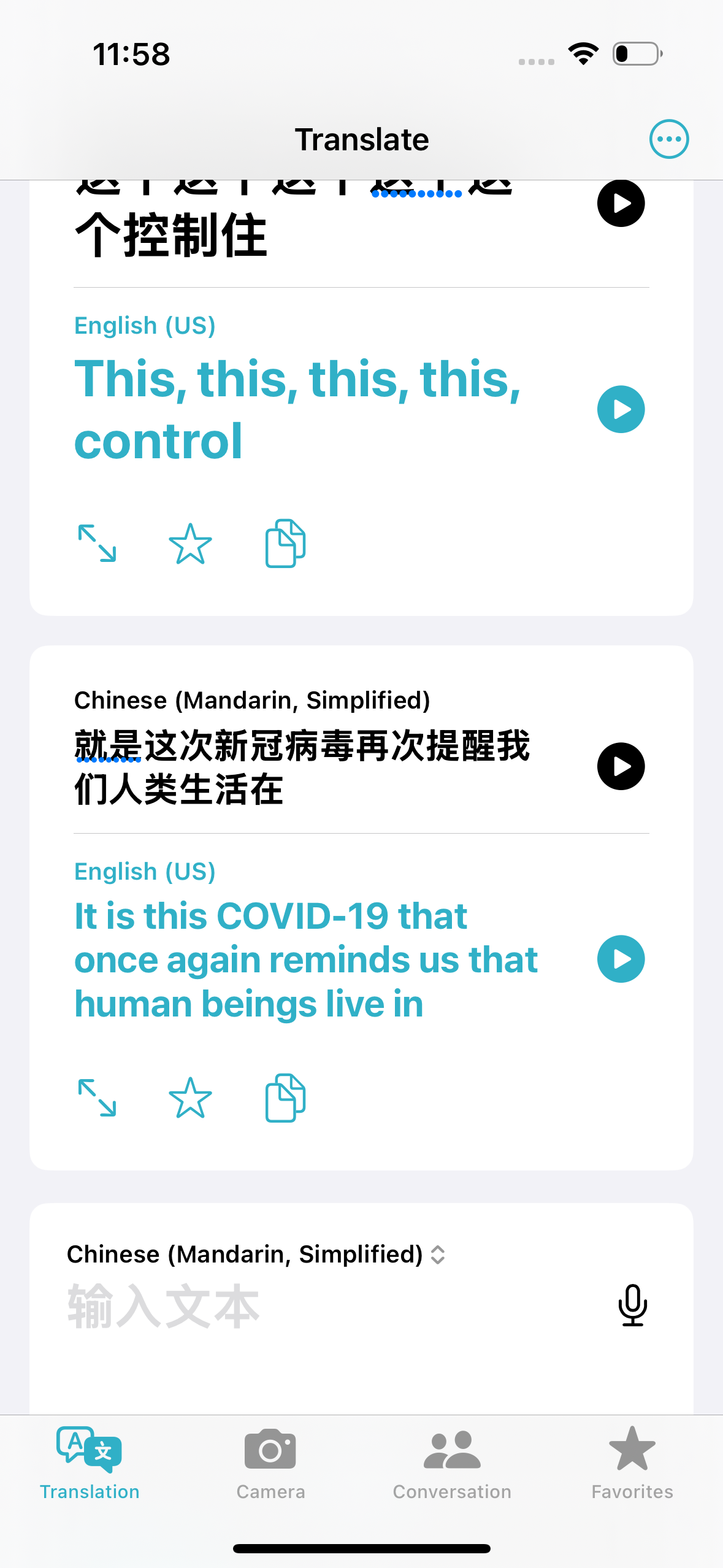Play English audio for 'This, this, this, this, control'
723x1568 pixels.
[621, 409]
